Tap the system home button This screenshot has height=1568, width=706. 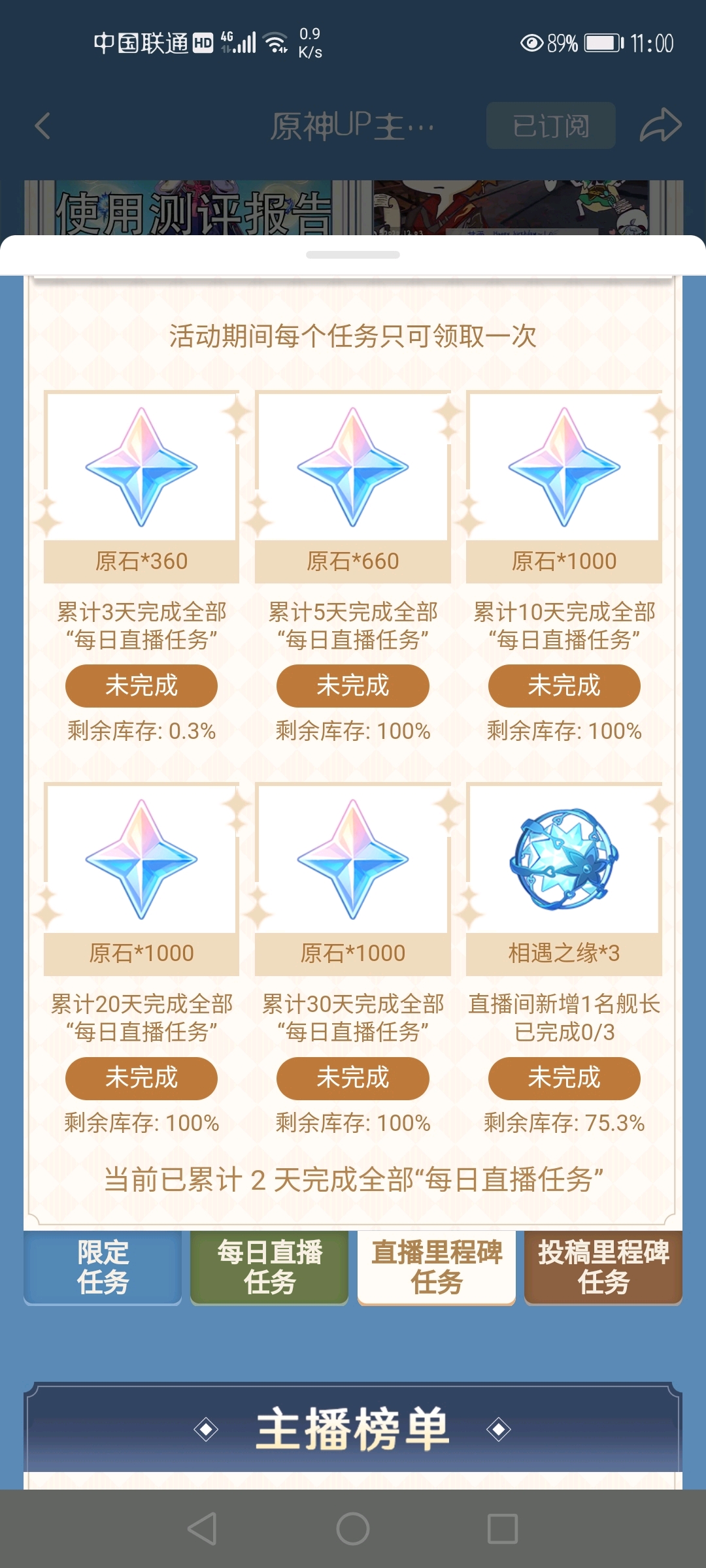pyautogui.click(x=353, y=1529)
